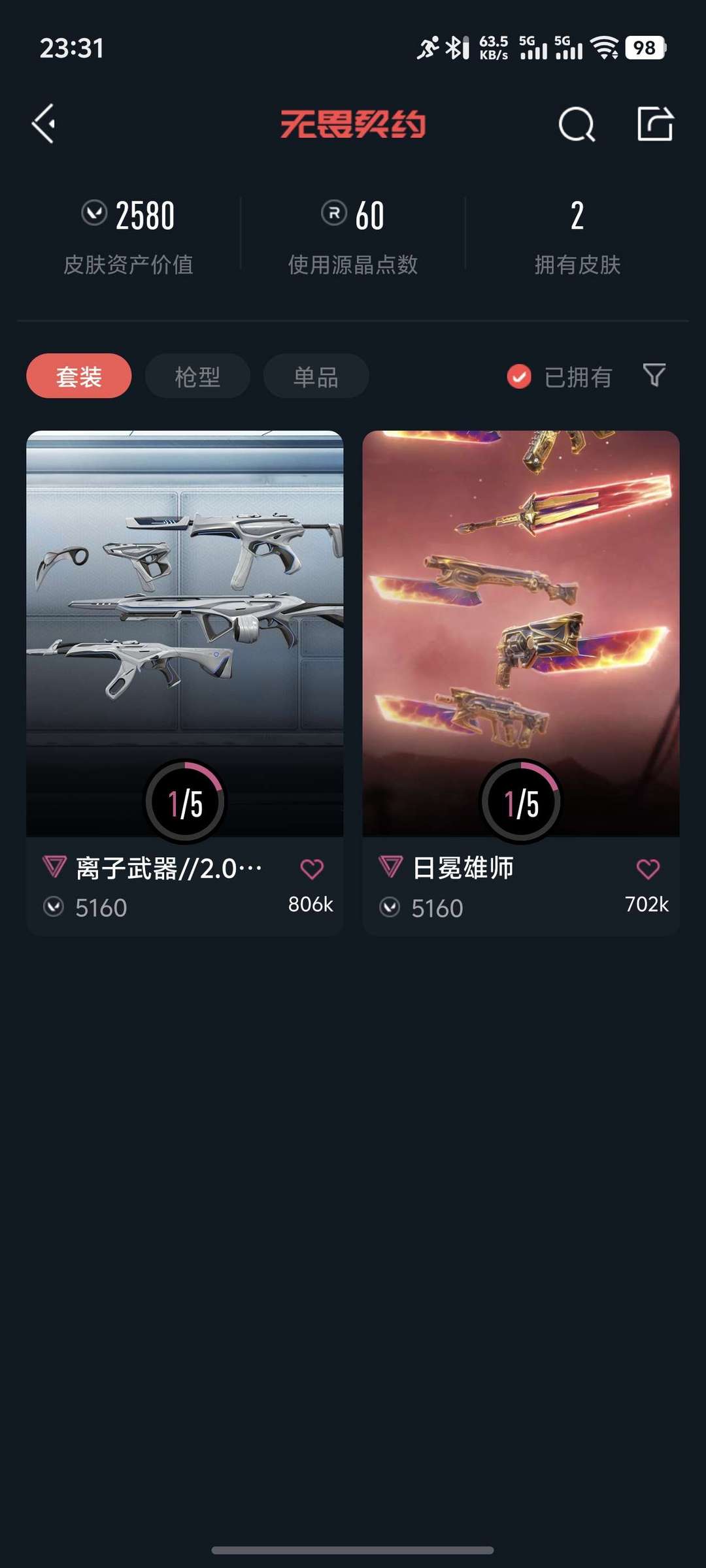The width and height of the screenshot is (706, 1568).
Task: Go back using the top-left arrow
Action: pyautogui.click(x=44, y=123)
